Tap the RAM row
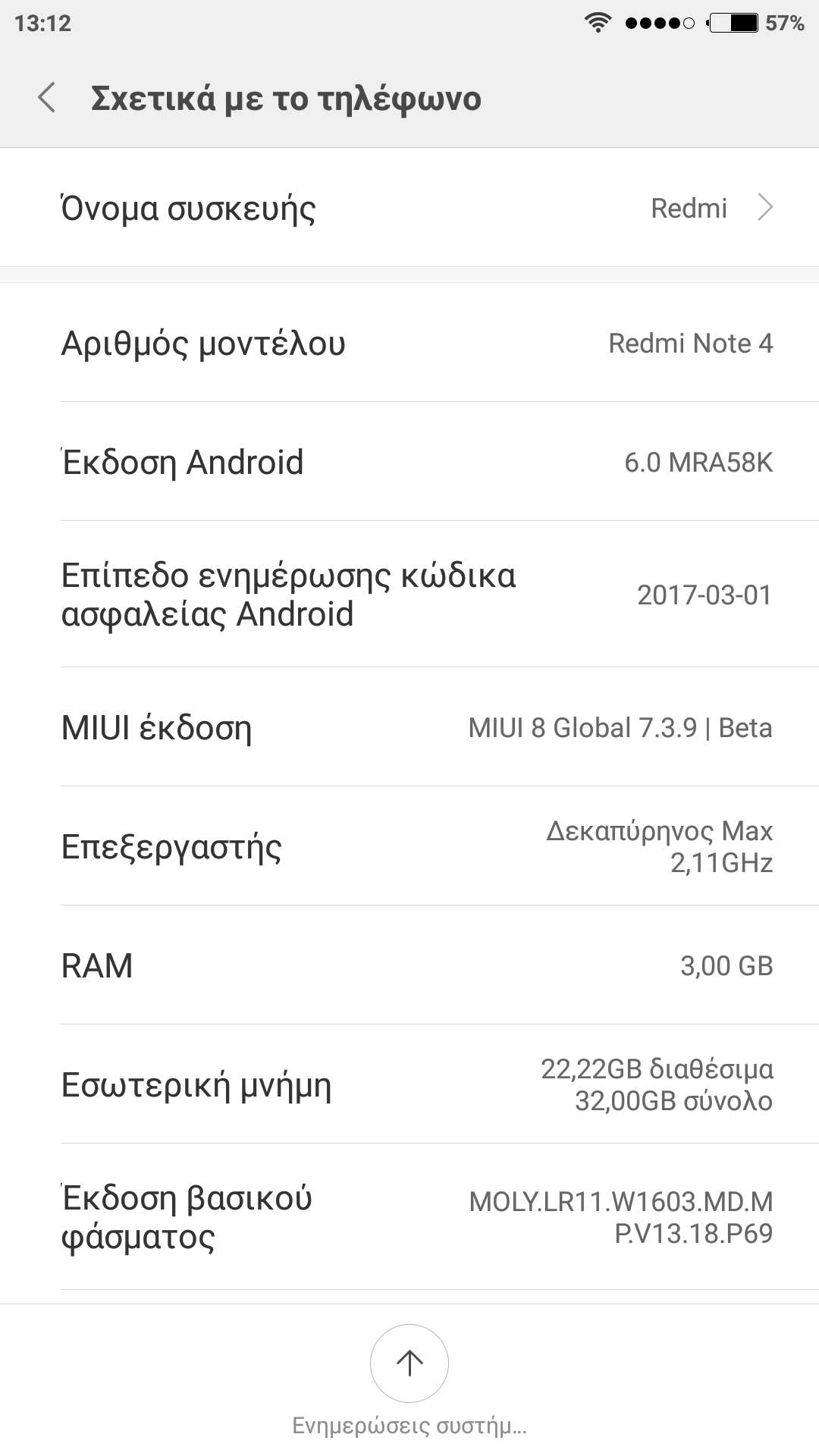 (409, 965)
